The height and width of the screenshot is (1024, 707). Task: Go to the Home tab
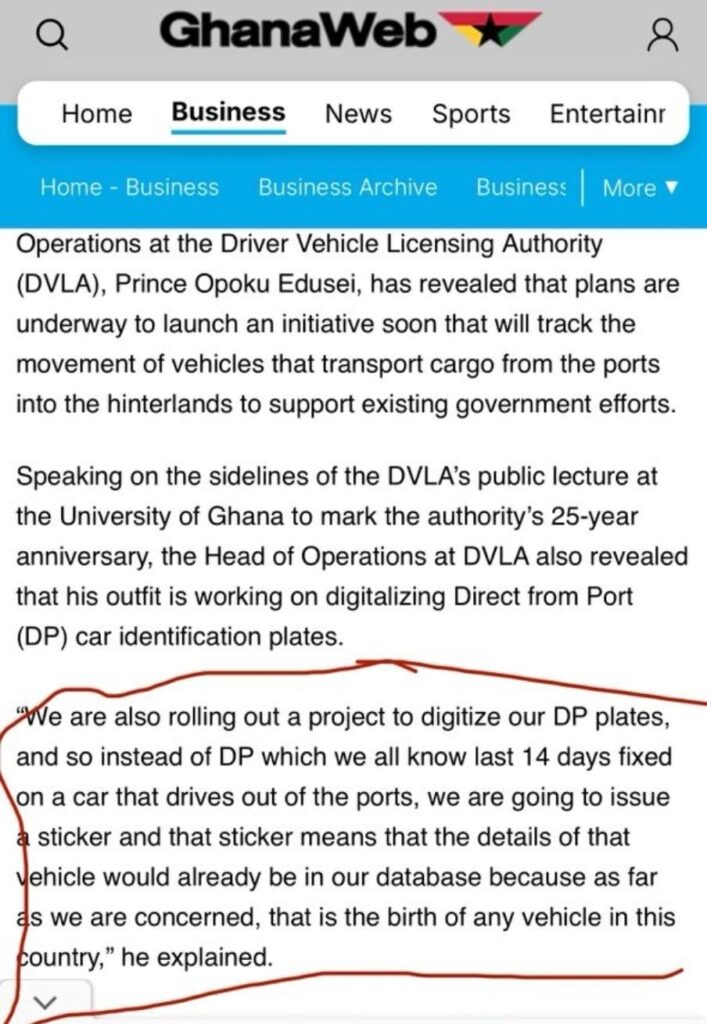[97, 114]
